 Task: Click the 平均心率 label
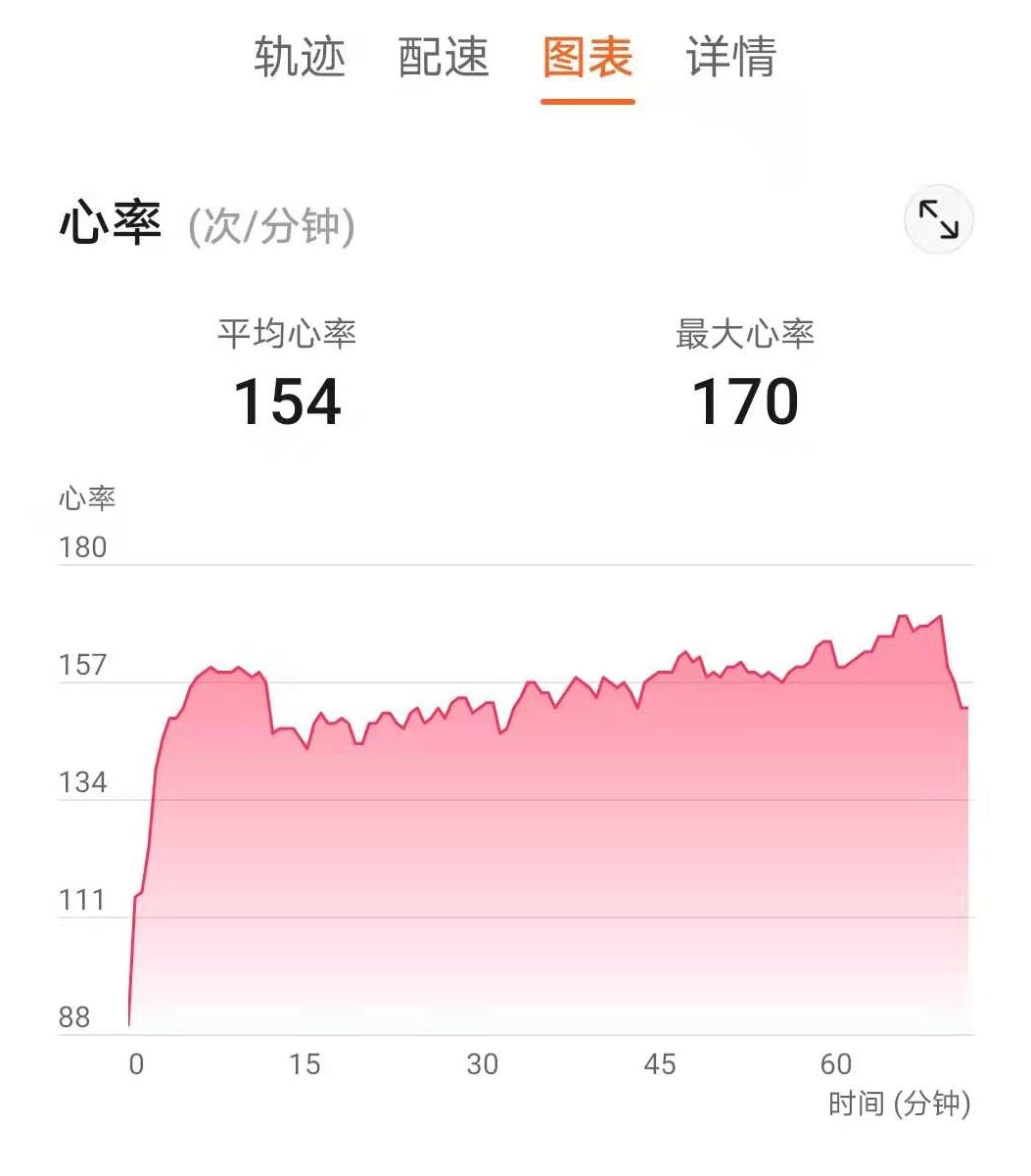285,333
